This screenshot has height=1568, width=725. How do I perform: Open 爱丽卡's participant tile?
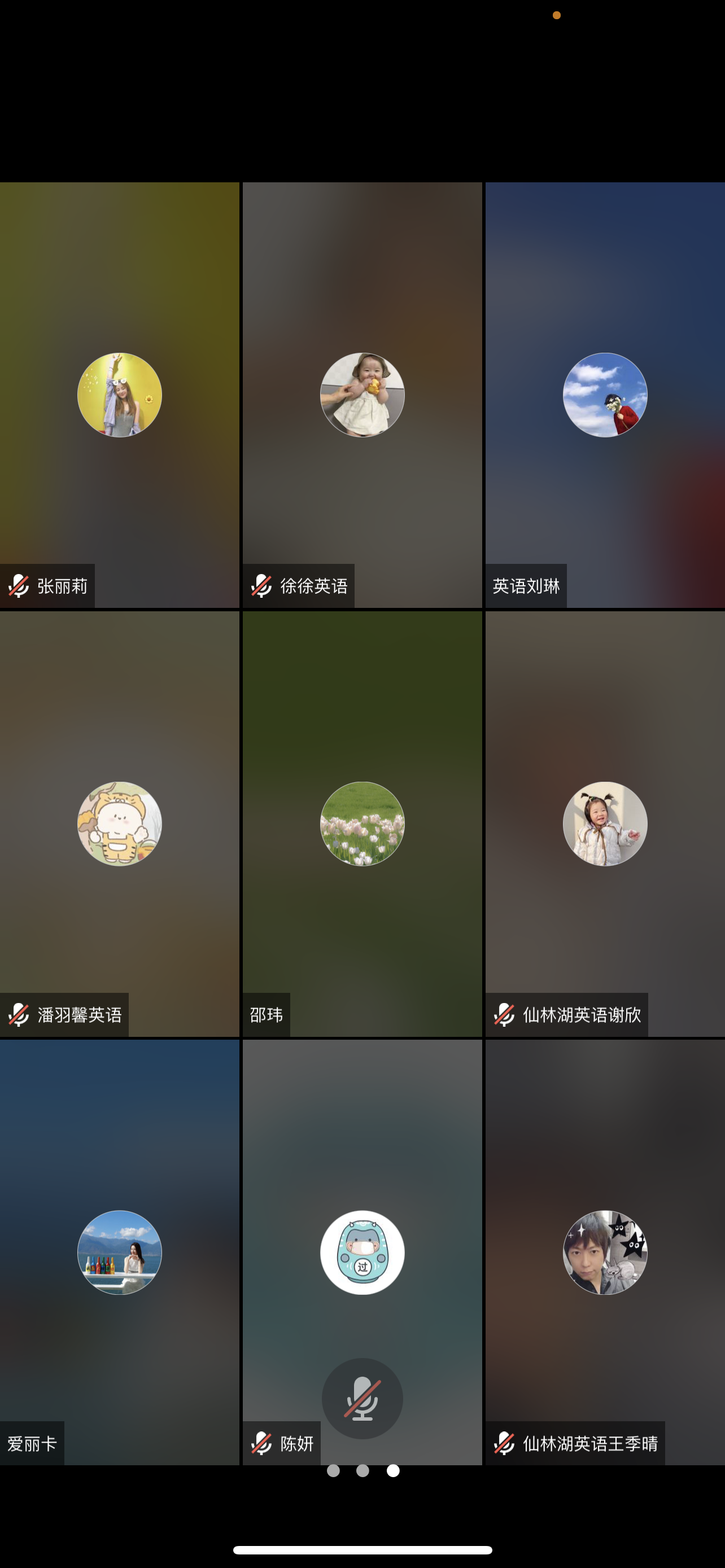point(119,1251)
